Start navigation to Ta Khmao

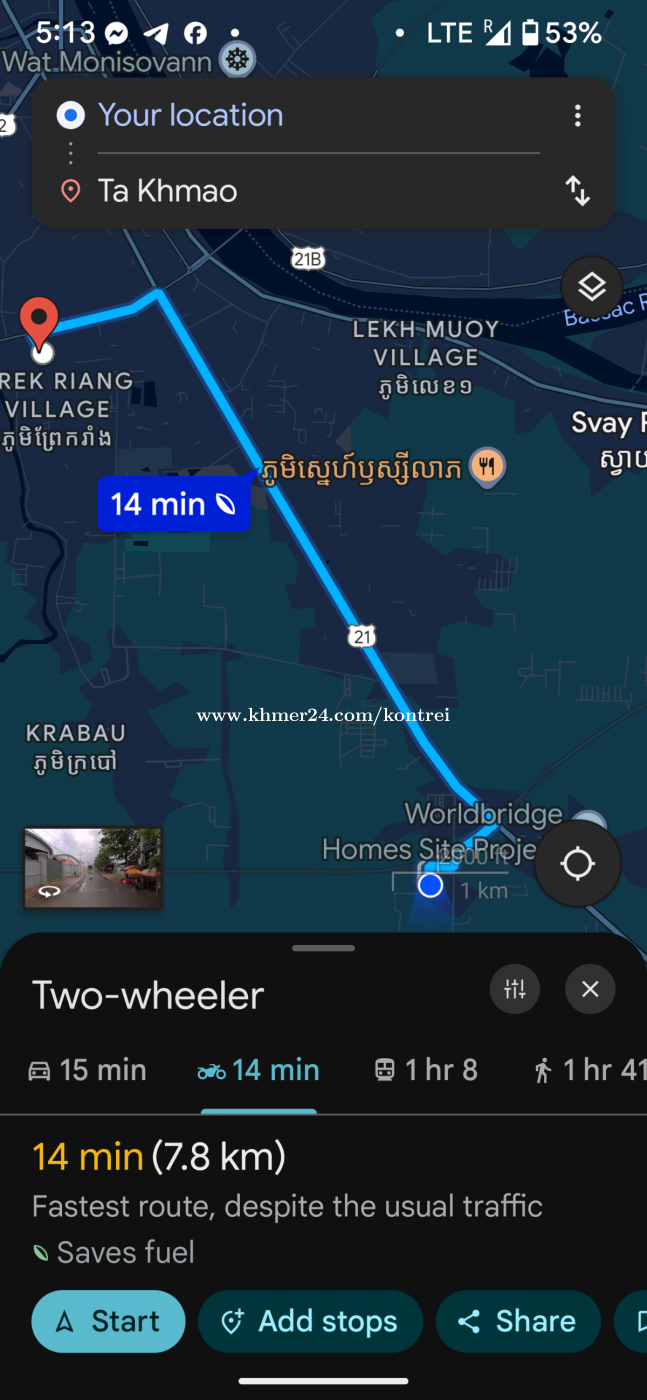[108, 1321]
